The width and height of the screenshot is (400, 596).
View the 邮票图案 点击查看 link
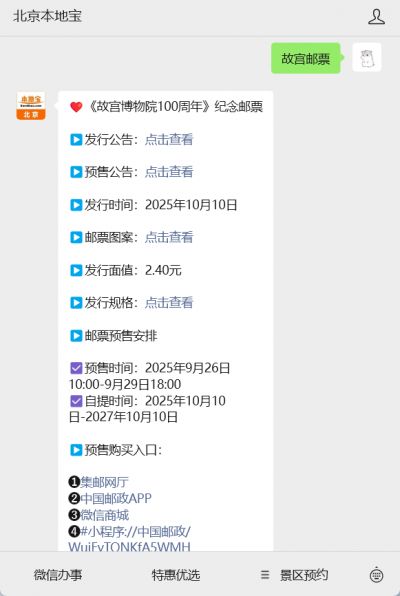[169, 238]
